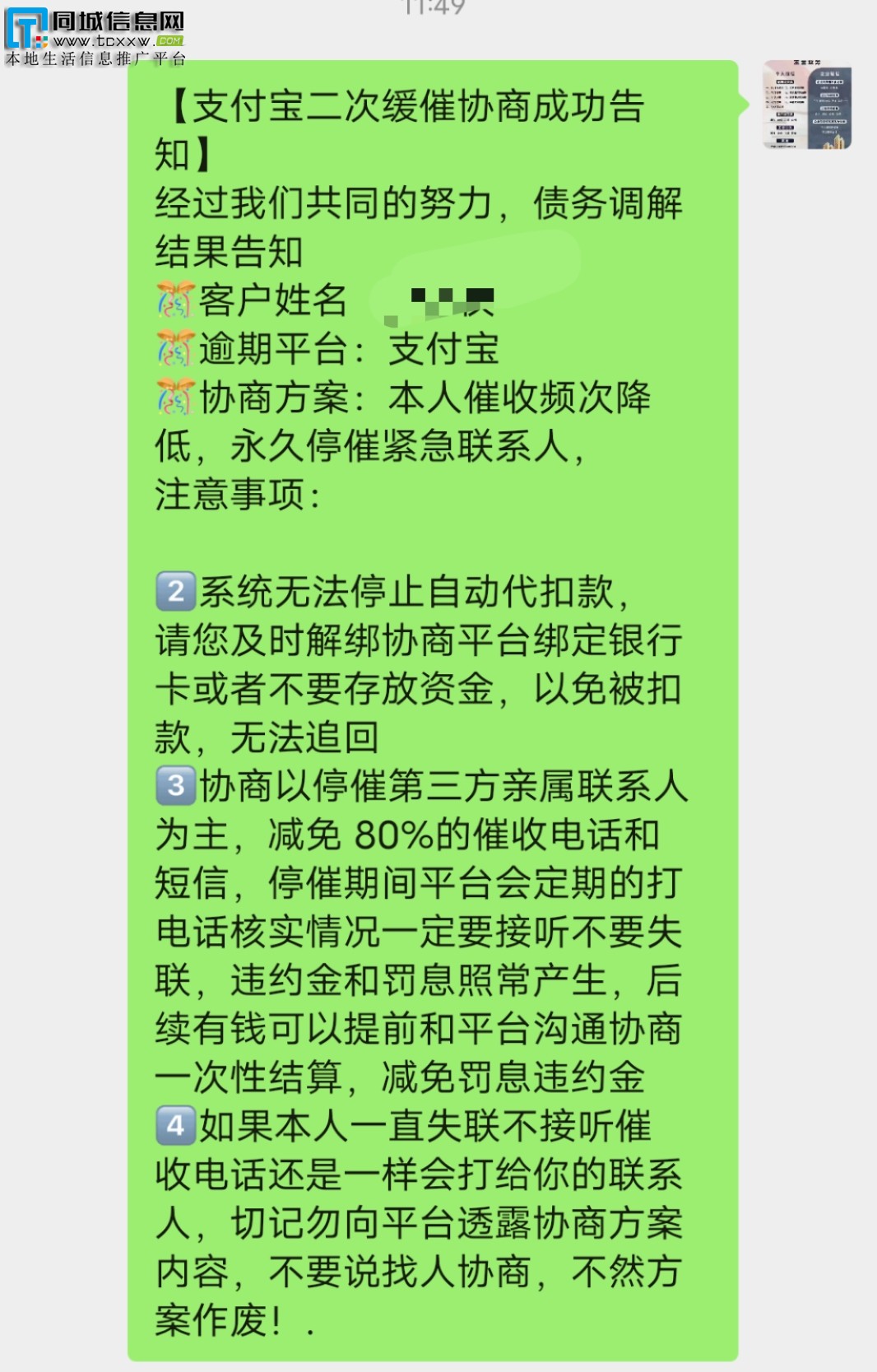The width and height of the screenshot is (877, 1372).
Task: Open the message sender's profile avatar
Action: tap(806, 105)
